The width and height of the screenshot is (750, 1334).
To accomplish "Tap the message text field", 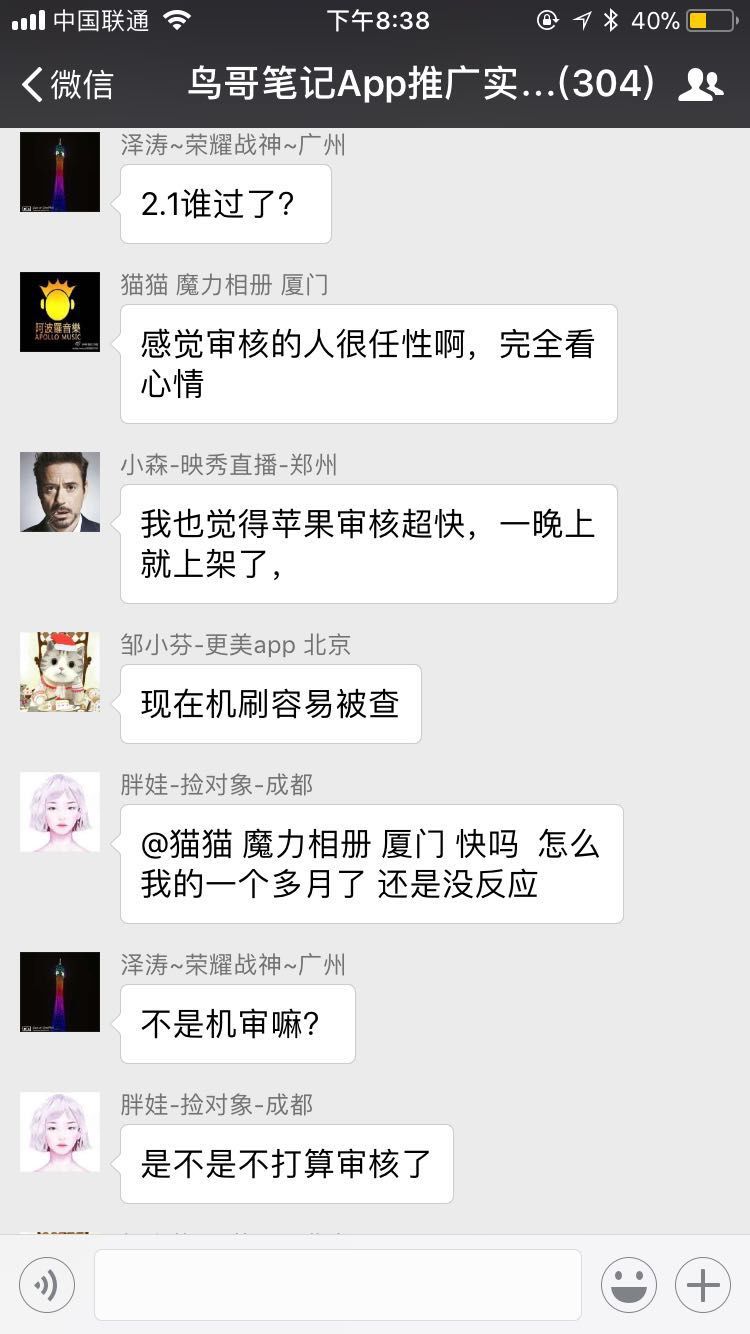I will pyautogui.click(x=338, y=1284).
